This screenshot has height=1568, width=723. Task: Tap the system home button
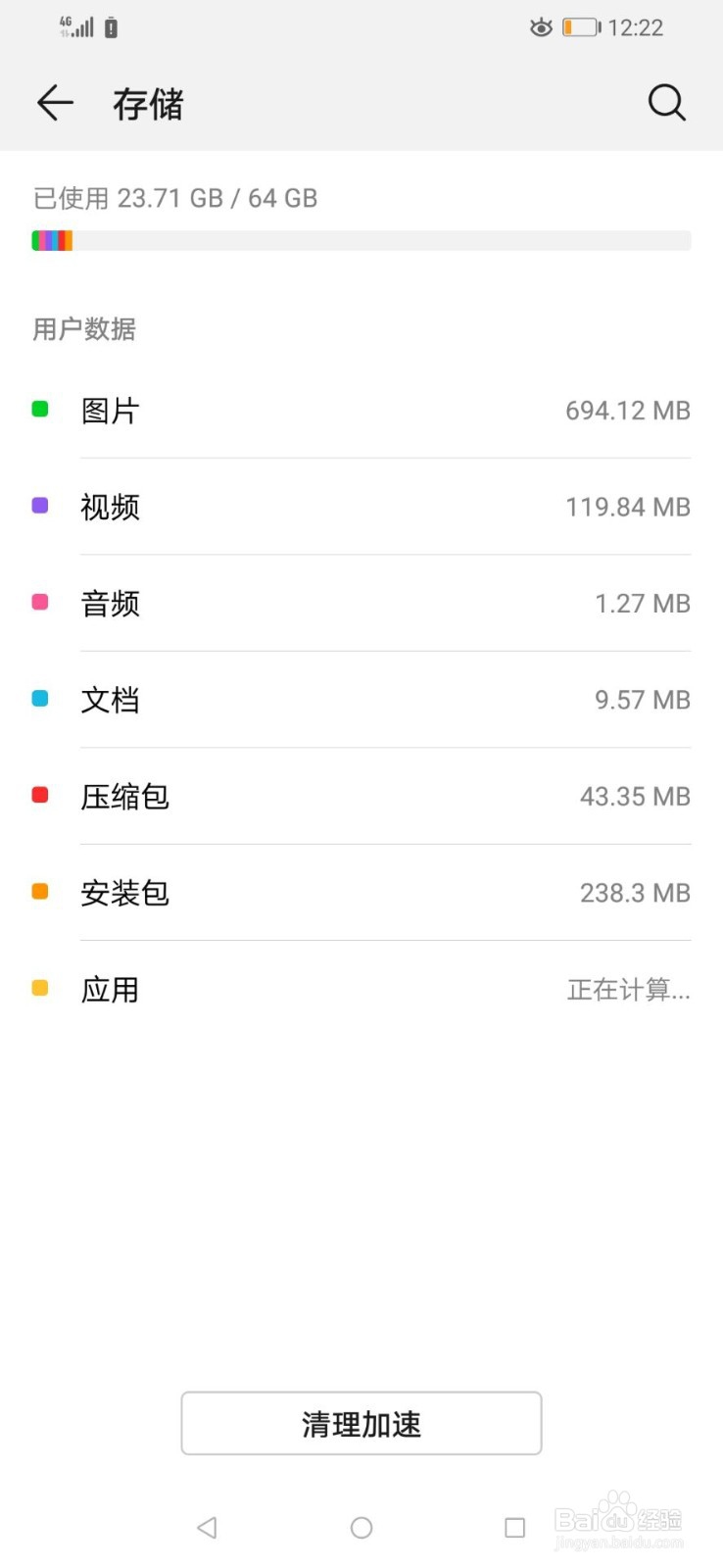pyautogui.click(x=361, y=1528)
